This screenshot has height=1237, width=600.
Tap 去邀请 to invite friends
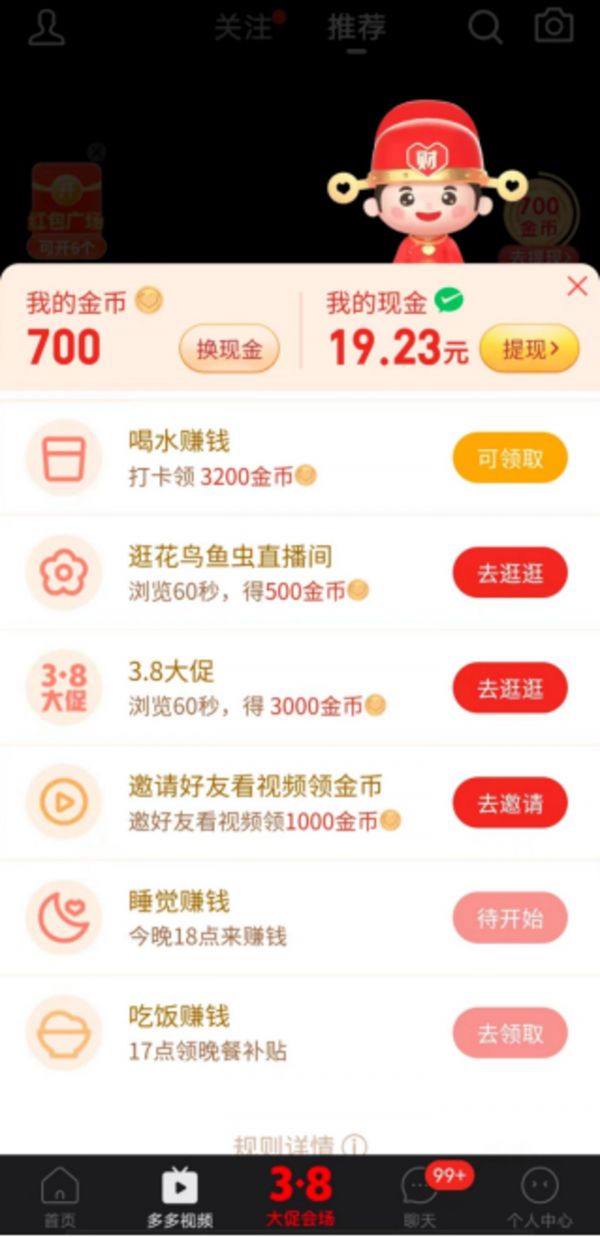[510, 803]
